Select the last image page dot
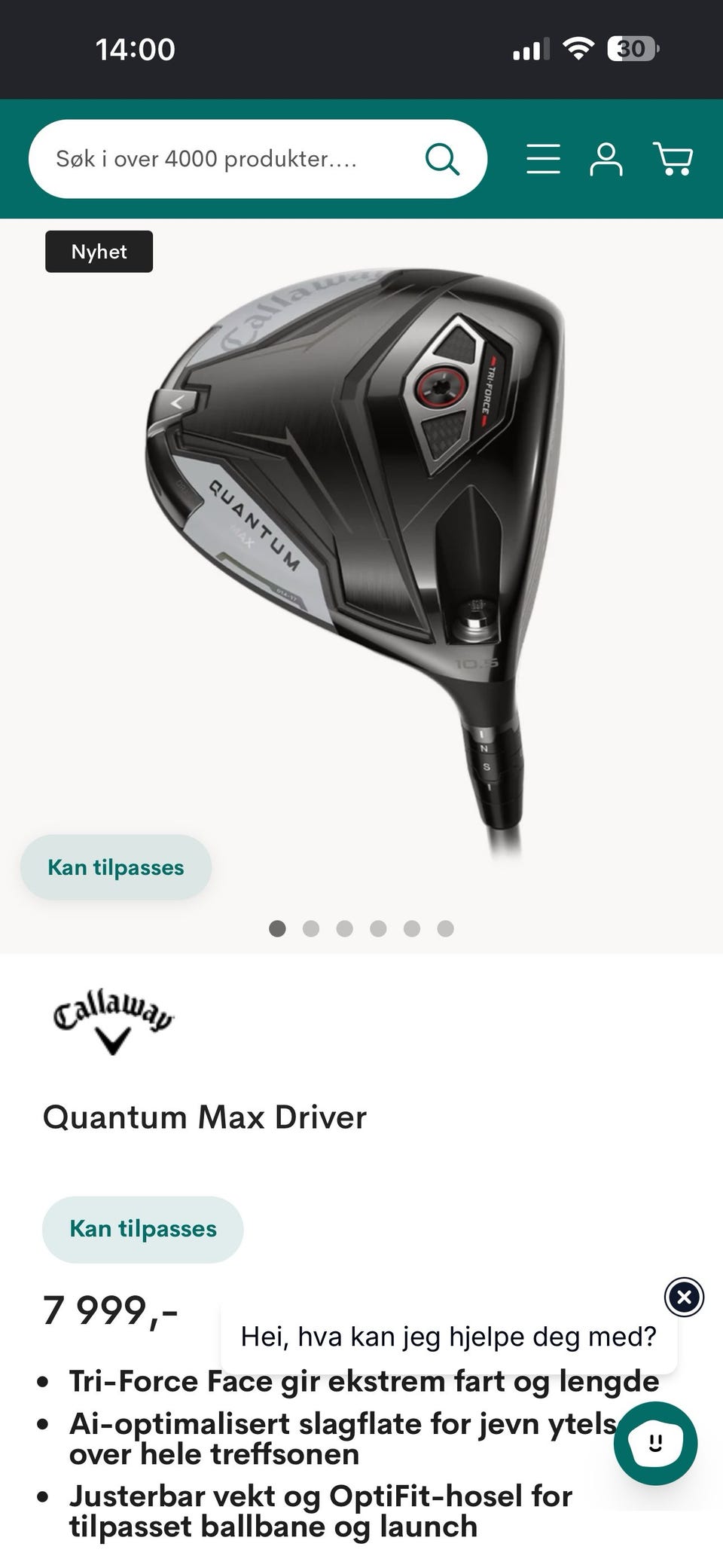 pos(445,928)
